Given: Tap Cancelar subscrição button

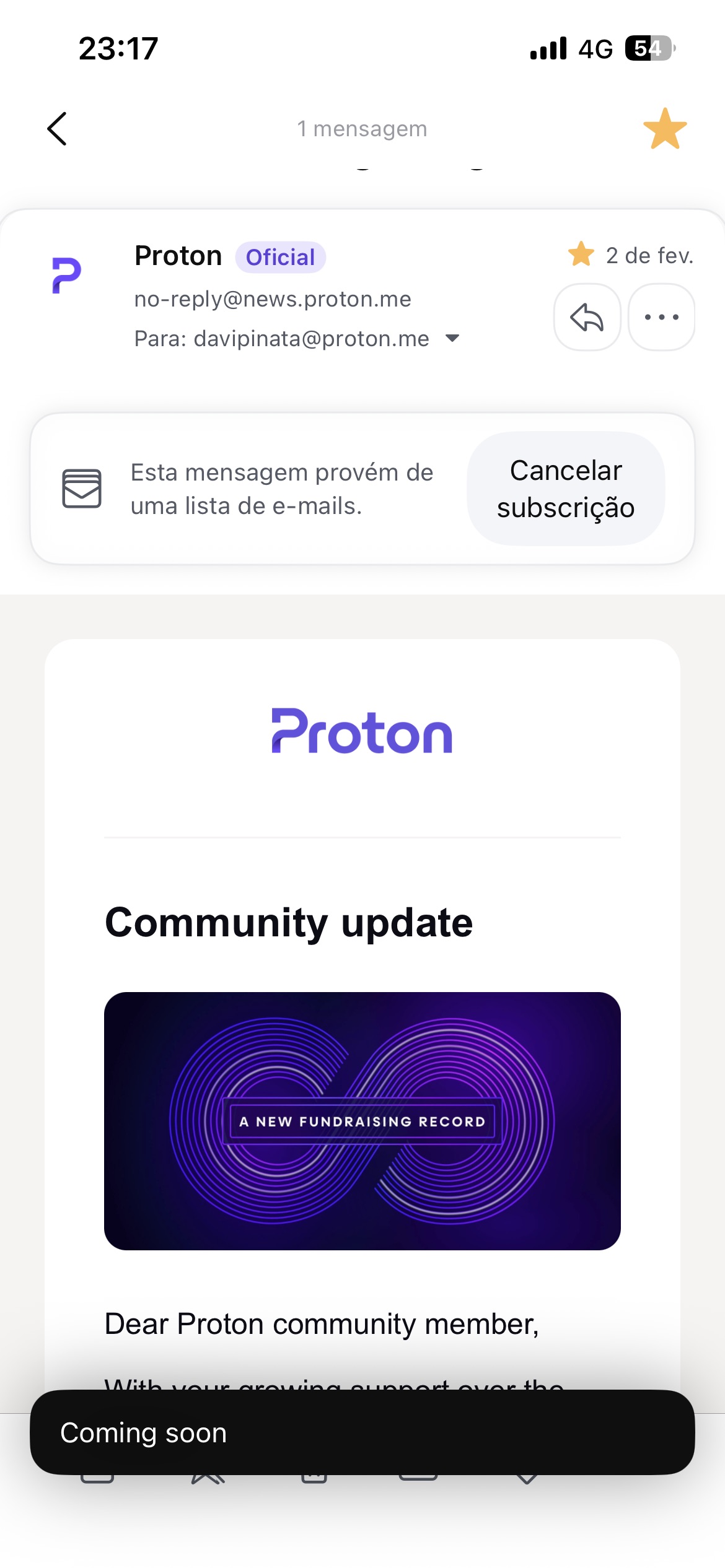Looking at the screenshot, I should tap(565, 489).
